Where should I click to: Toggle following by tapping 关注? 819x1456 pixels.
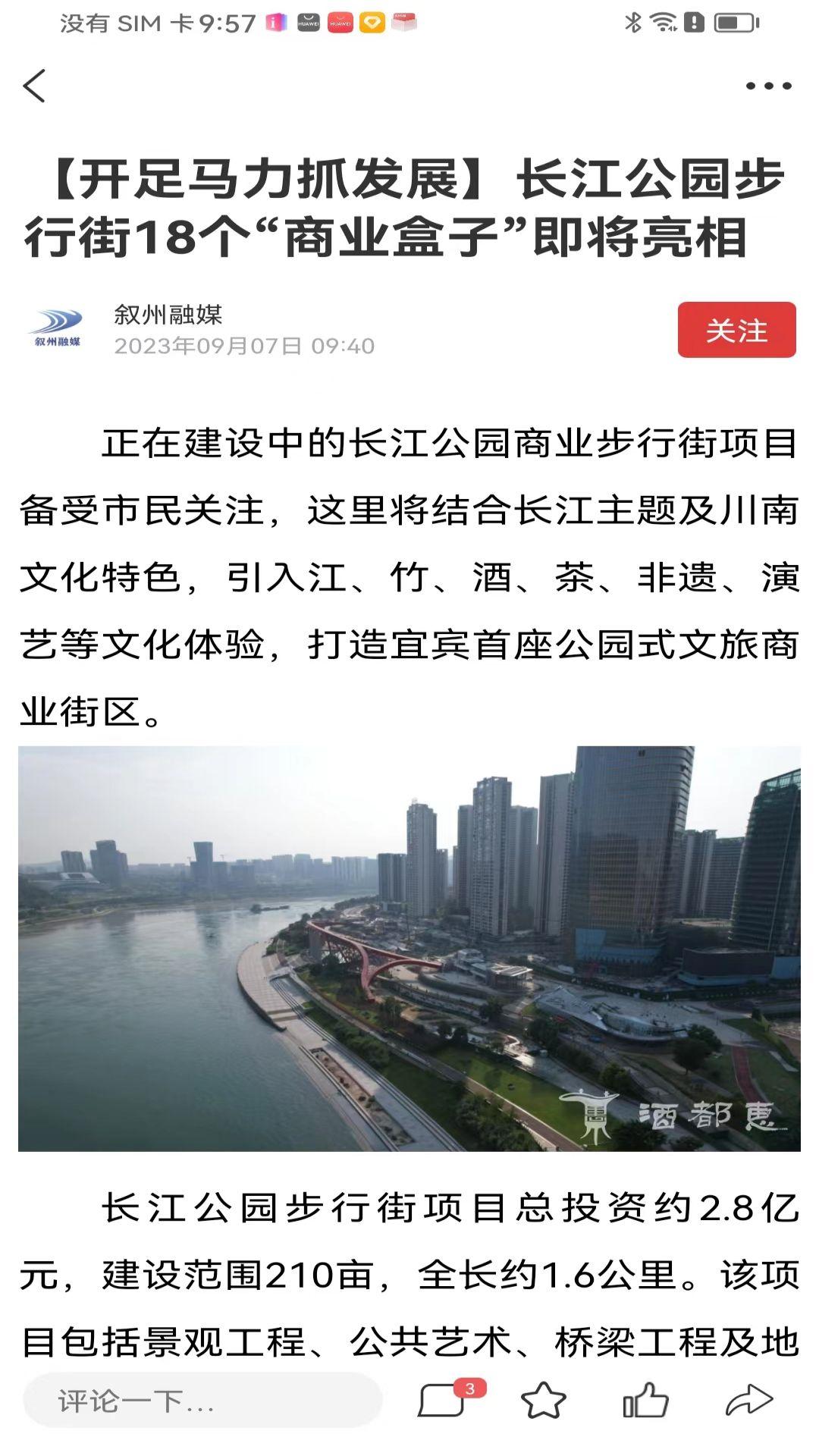[x=739, y=329]
